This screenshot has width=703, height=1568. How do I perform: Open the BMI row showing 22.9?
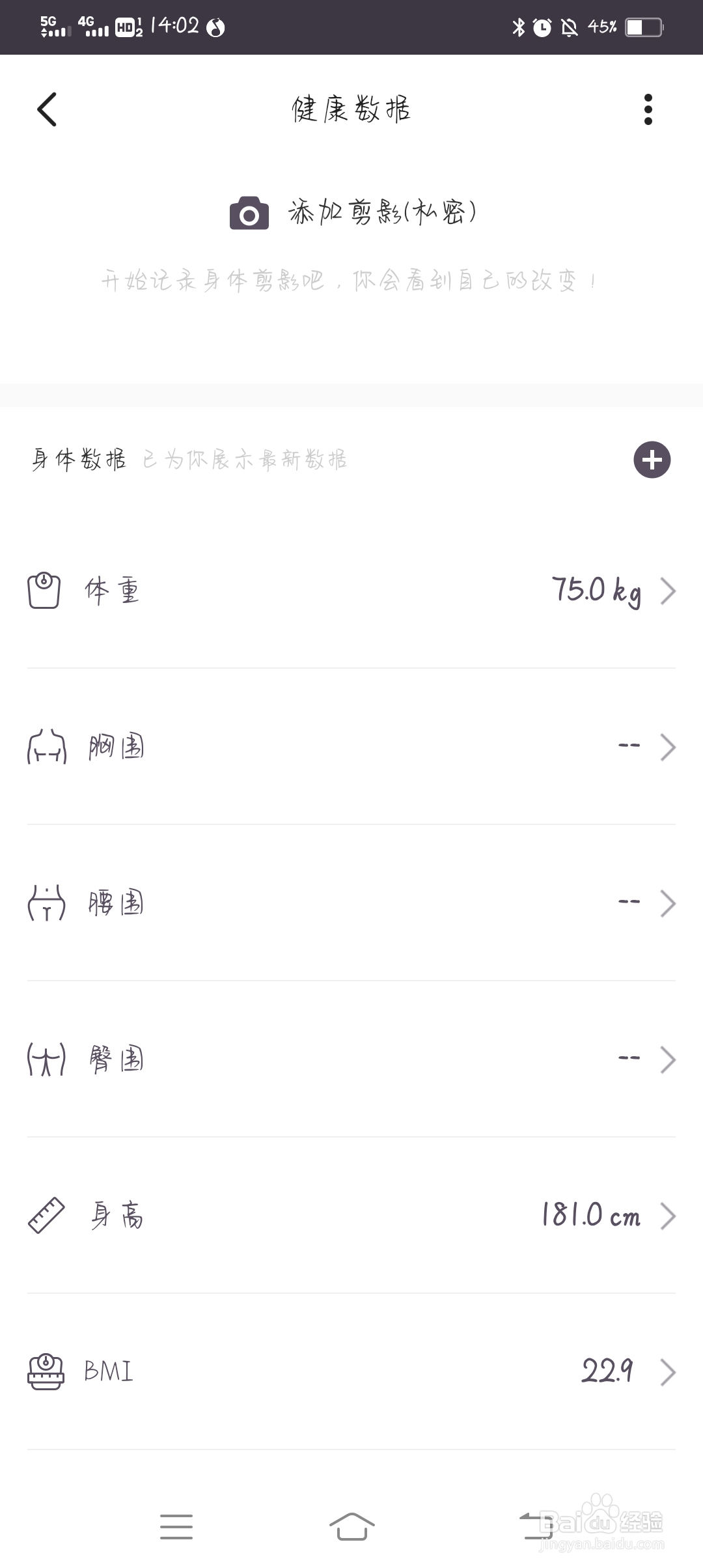[x=351, y=1372]
